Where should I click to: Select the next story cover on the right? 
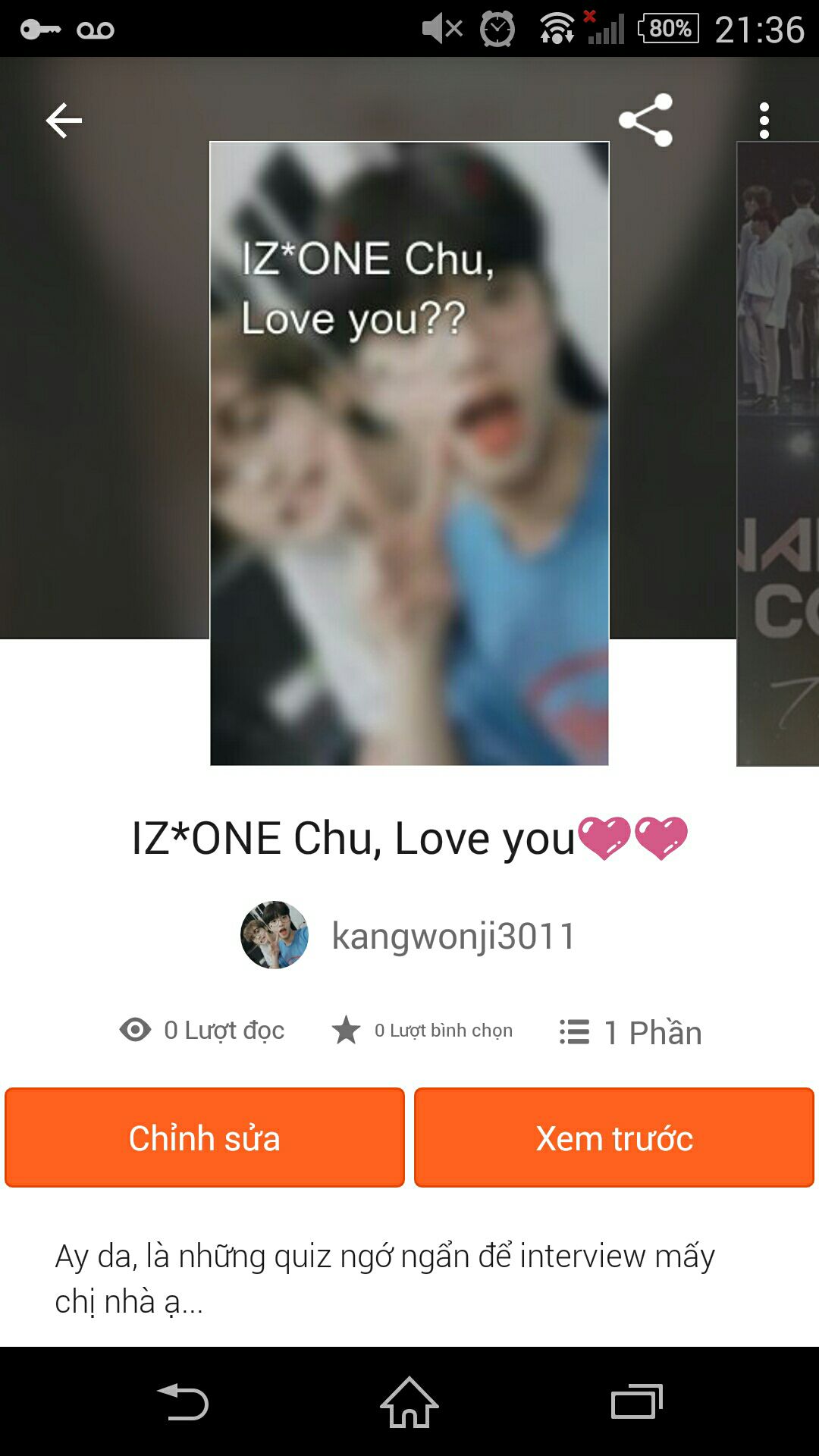click(778, 453)
